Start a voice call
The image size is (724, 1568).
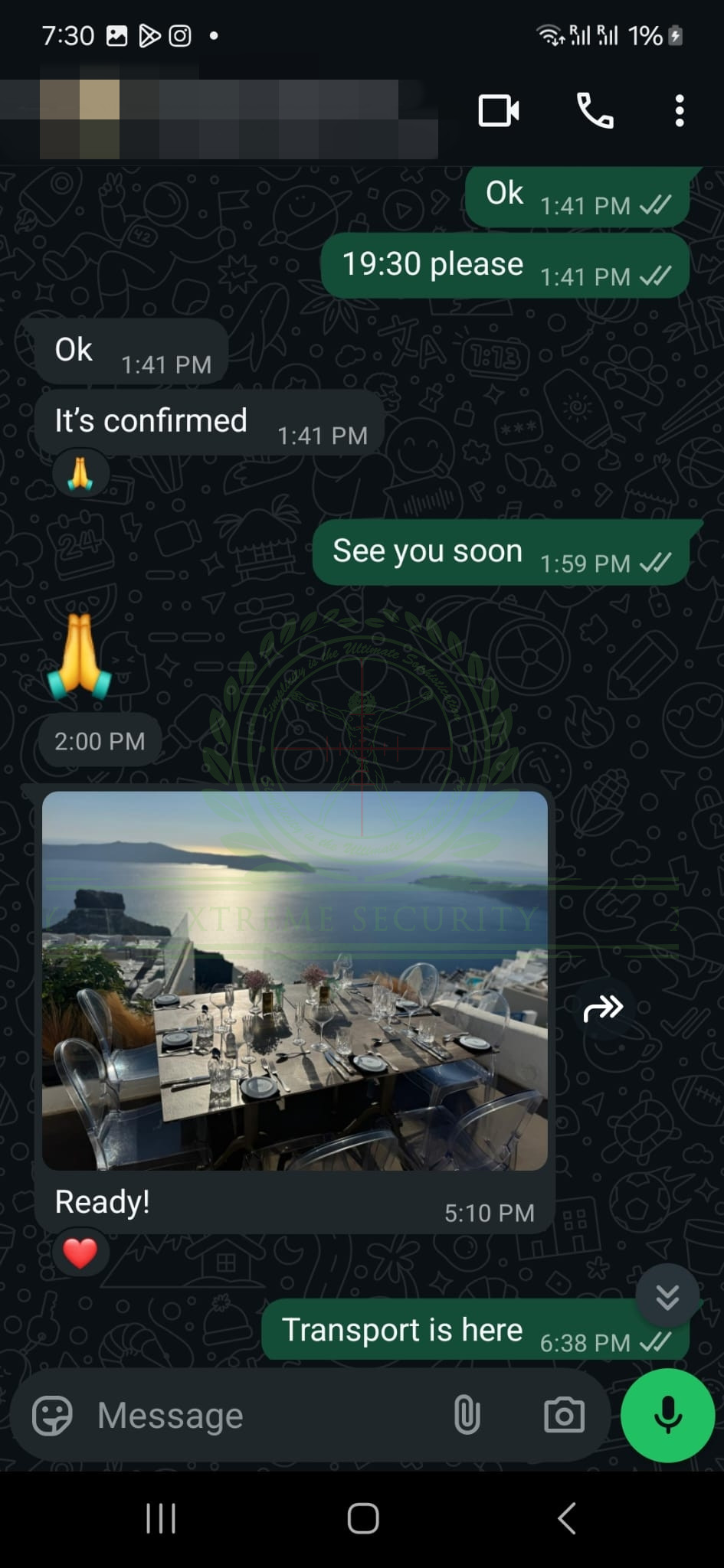595,111
